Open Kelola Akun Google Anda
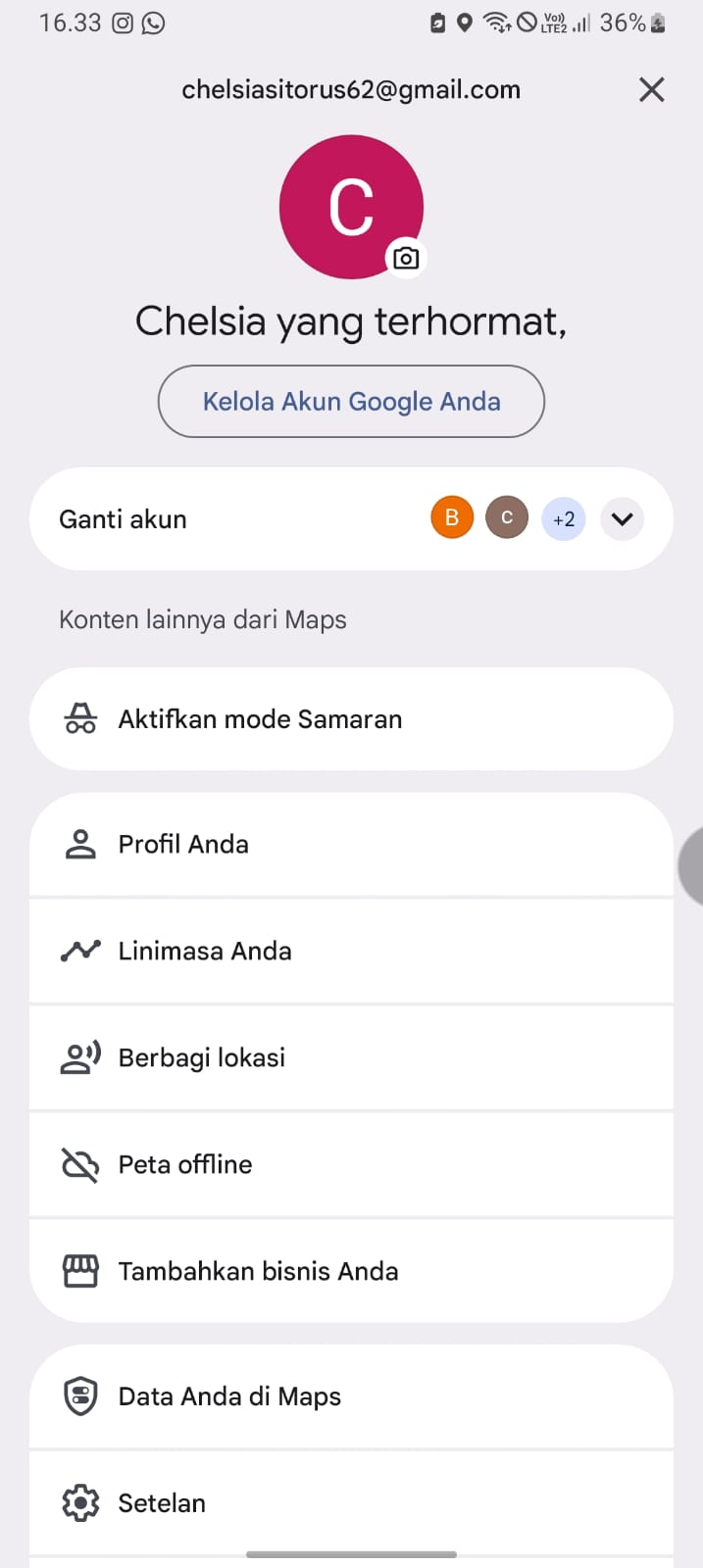This screenshot has height=1568, width=703. pyautogui.click(x=351, y=402)
